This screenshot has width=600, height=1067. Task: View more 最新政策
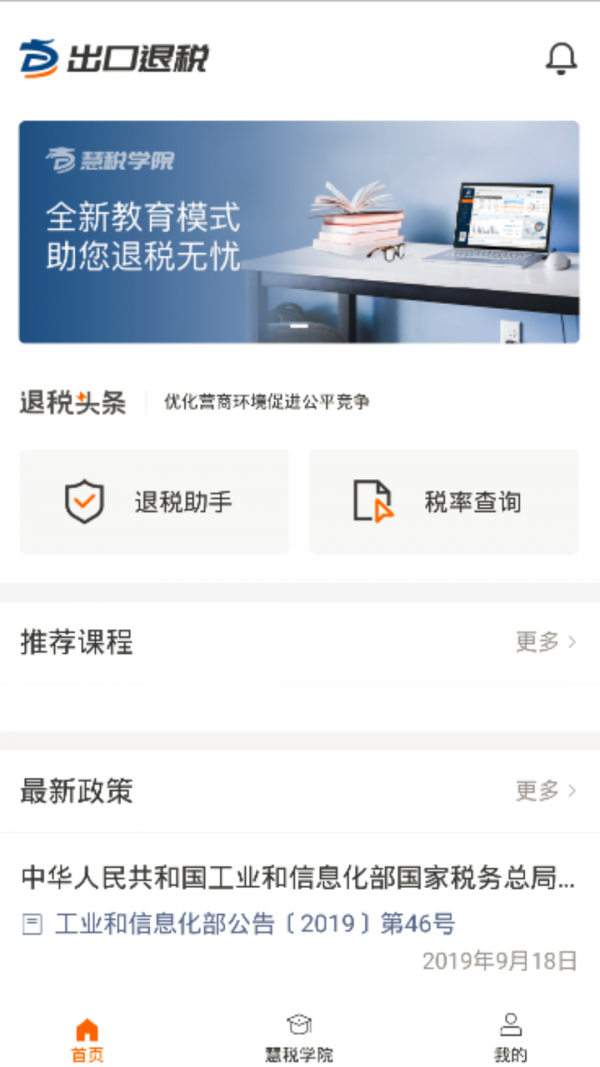point(545,791)
